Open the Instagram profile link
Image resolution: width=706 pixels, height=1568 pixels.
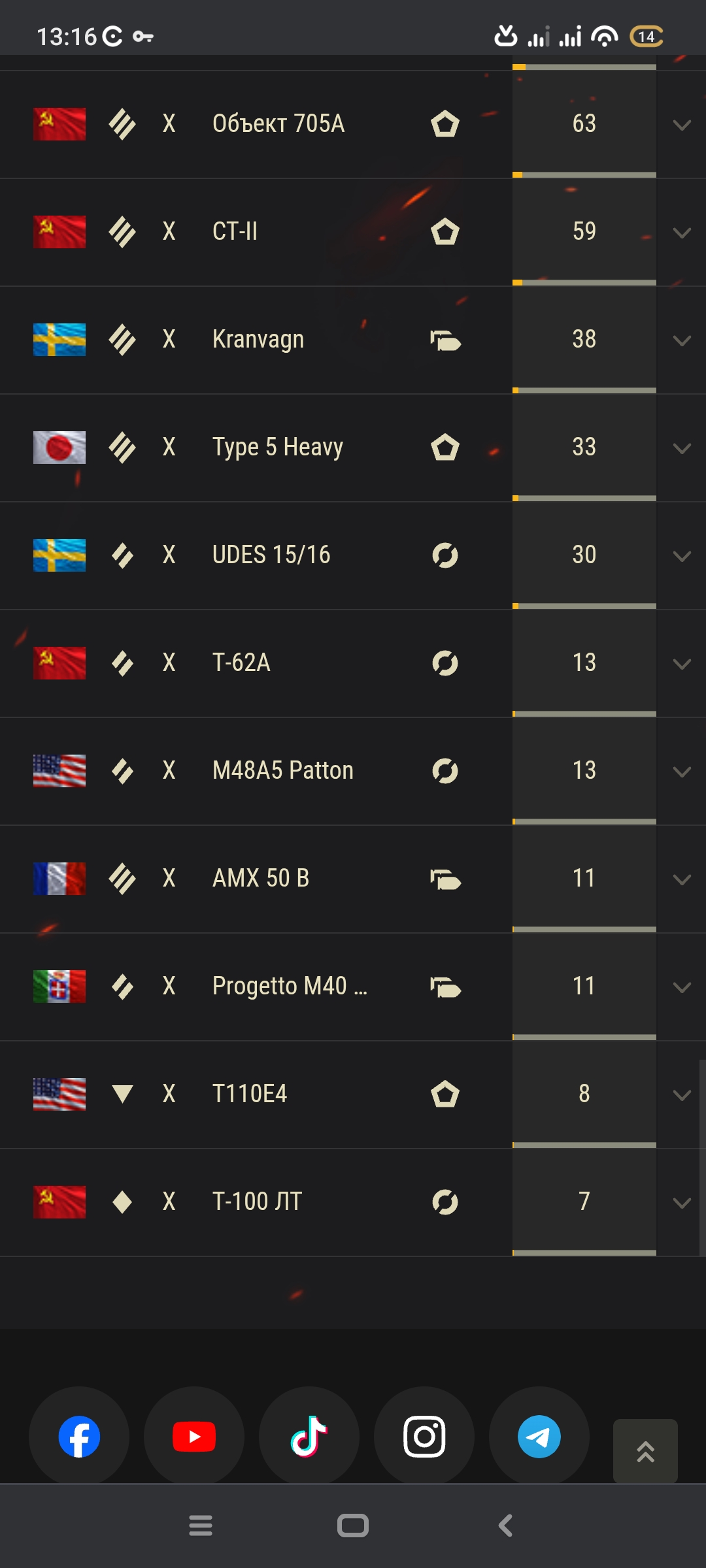(424, 1437)
